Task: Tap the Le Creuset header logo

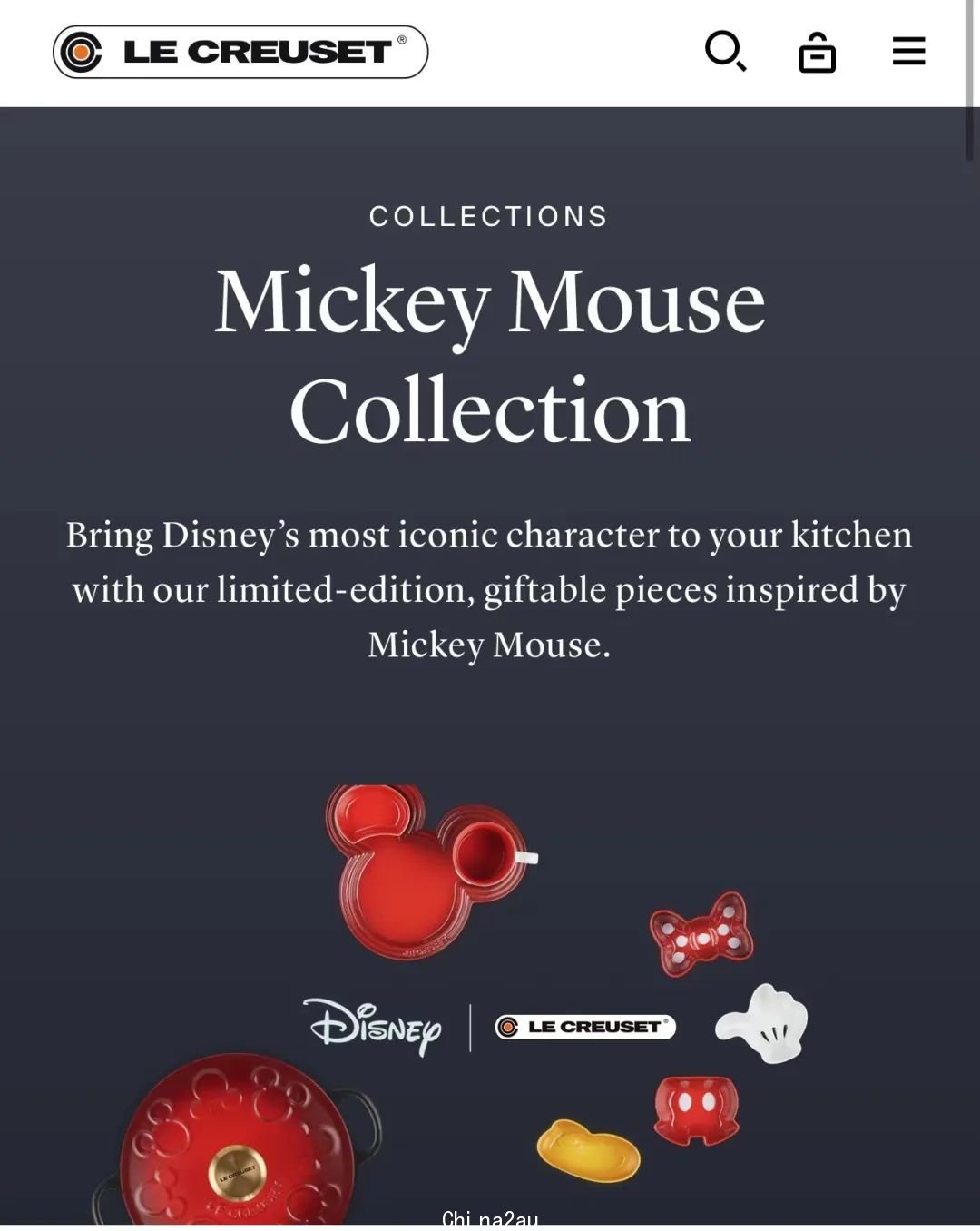Action: coord(240,52)
